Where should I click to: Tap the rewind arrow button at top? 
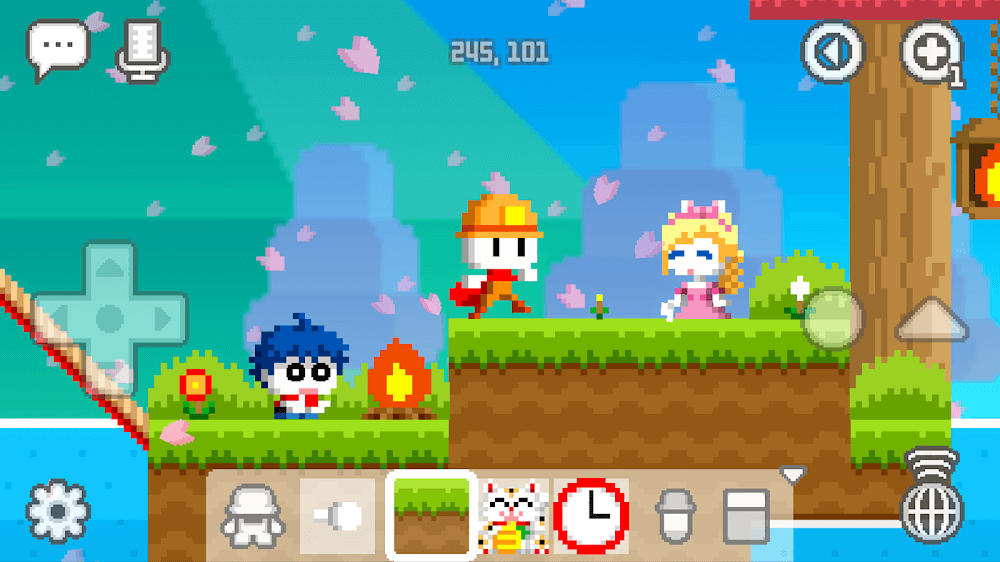click(x=833, y=50)
